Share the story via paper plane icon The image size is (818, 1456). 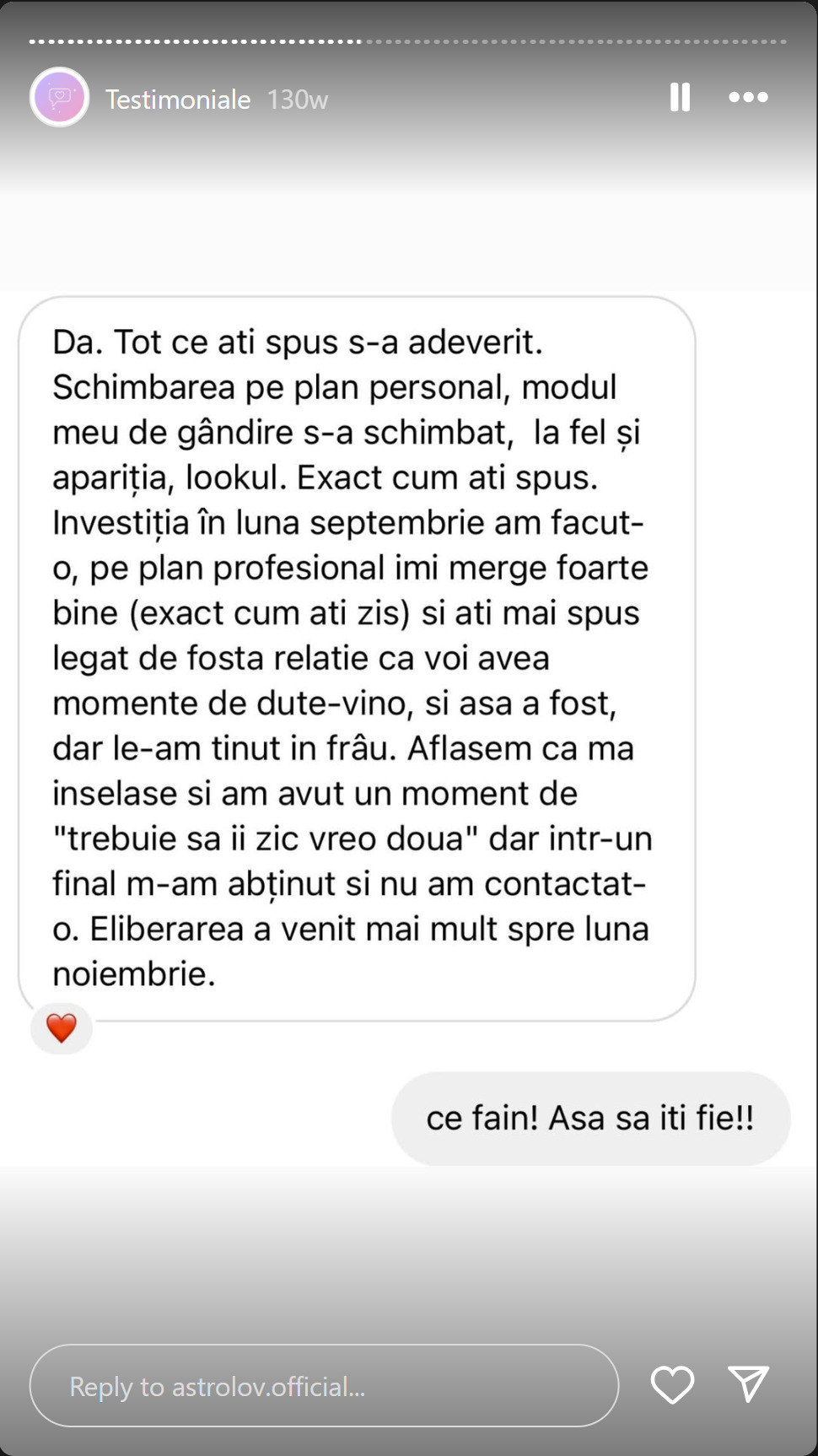click(x=748, y=1385)
